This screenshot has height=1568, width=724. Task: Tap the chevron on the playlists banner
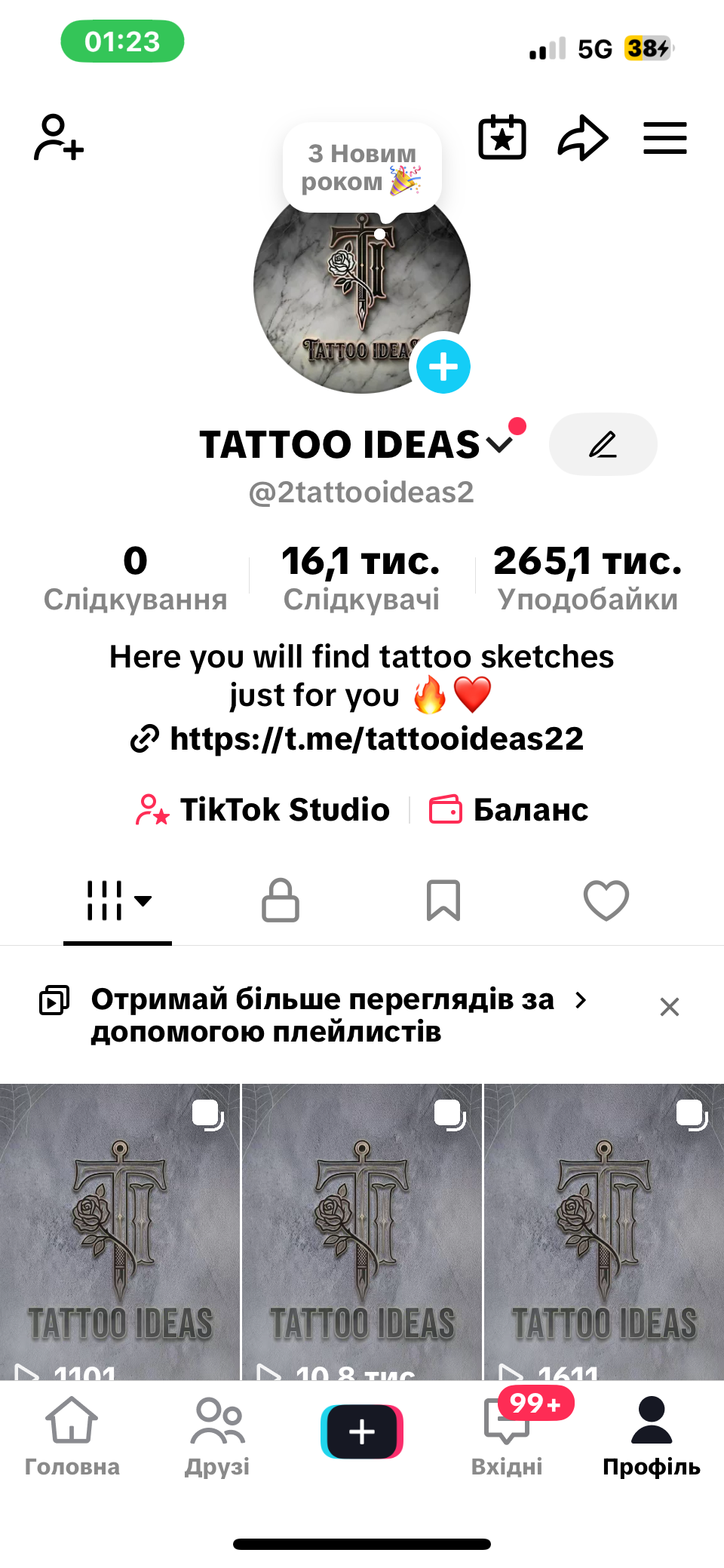pos(581,1000)
